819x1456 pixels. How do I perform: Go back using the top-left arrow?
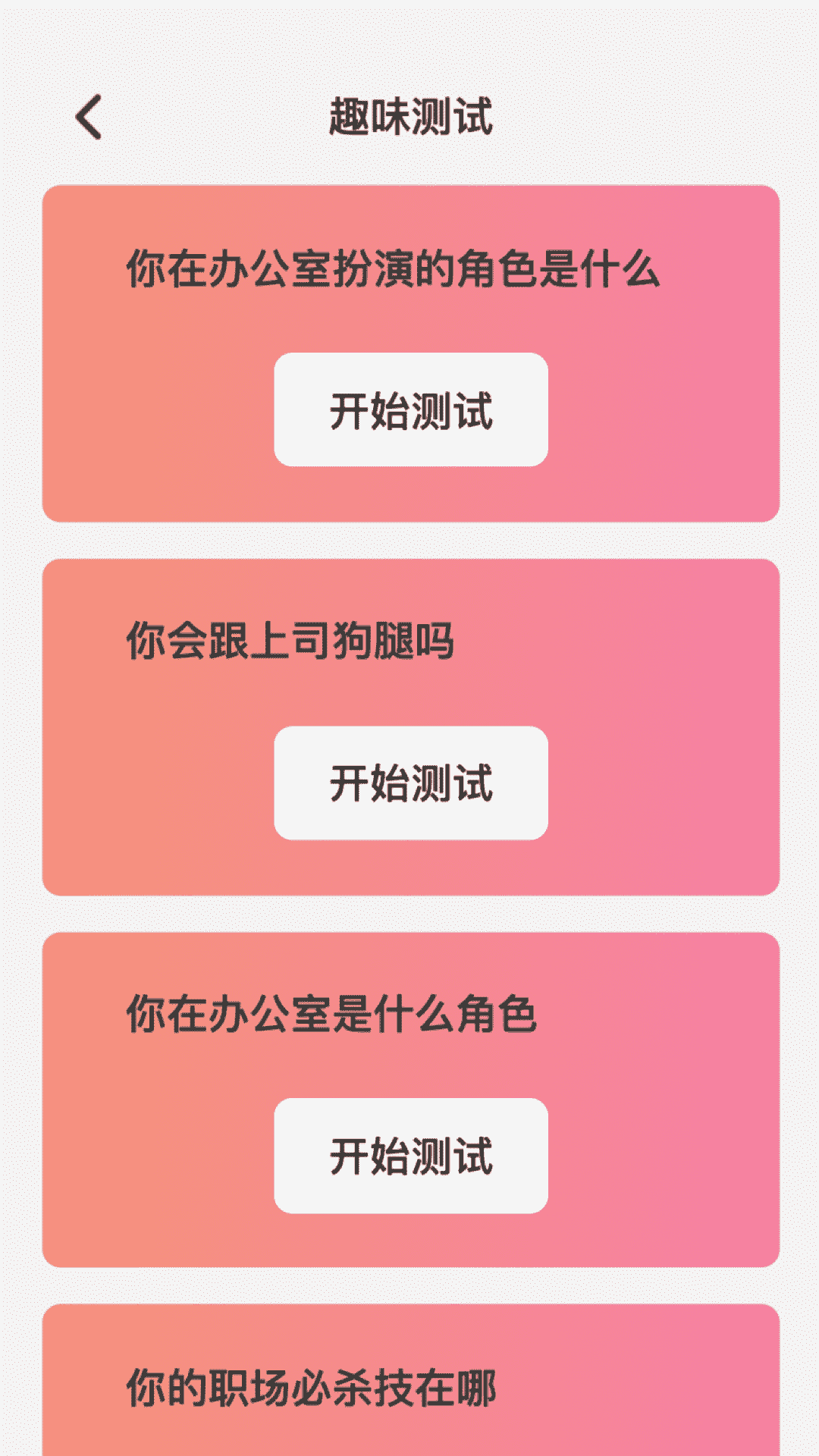pos(89,117)
